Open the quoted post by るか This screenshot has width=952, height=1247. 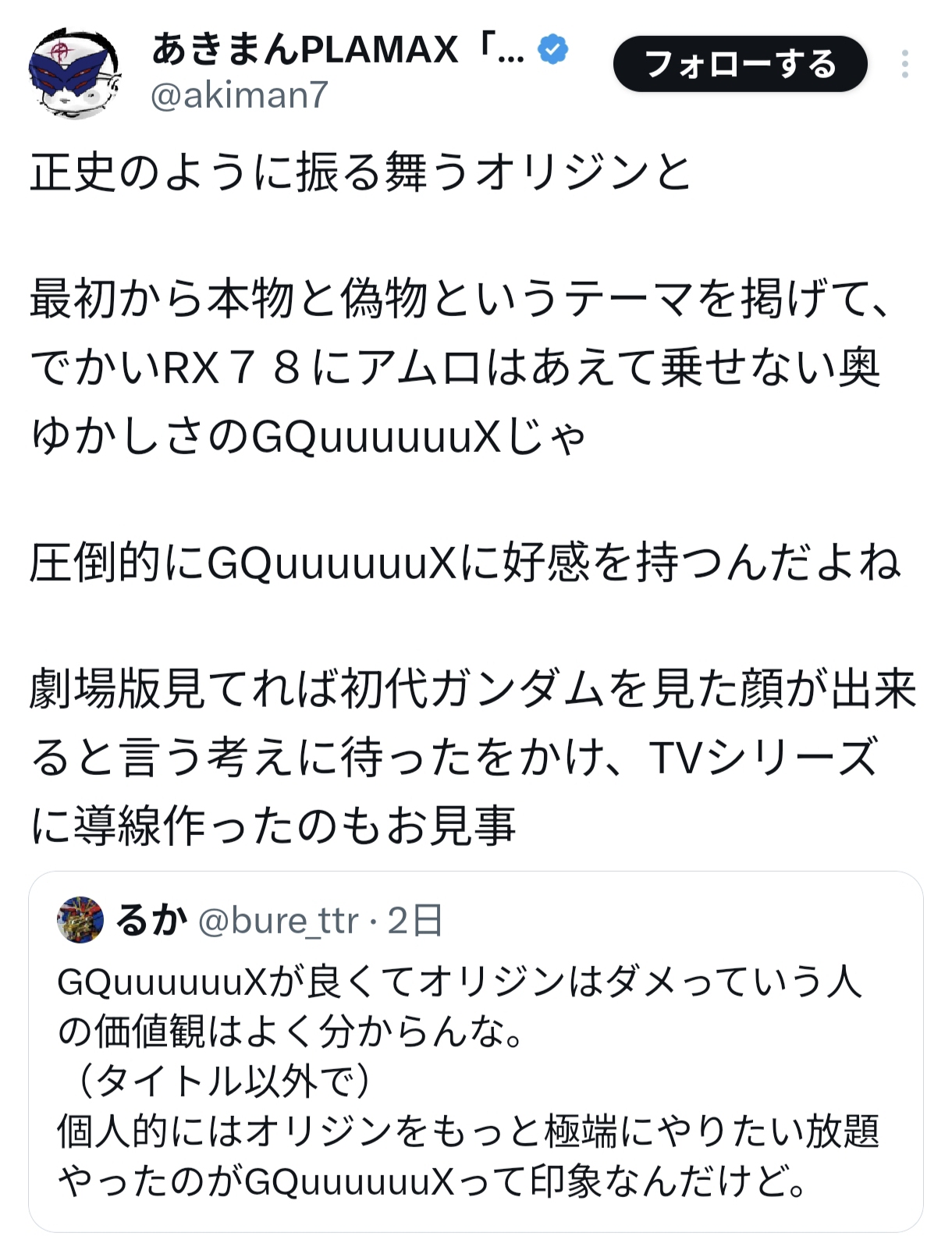[475, 1077]
